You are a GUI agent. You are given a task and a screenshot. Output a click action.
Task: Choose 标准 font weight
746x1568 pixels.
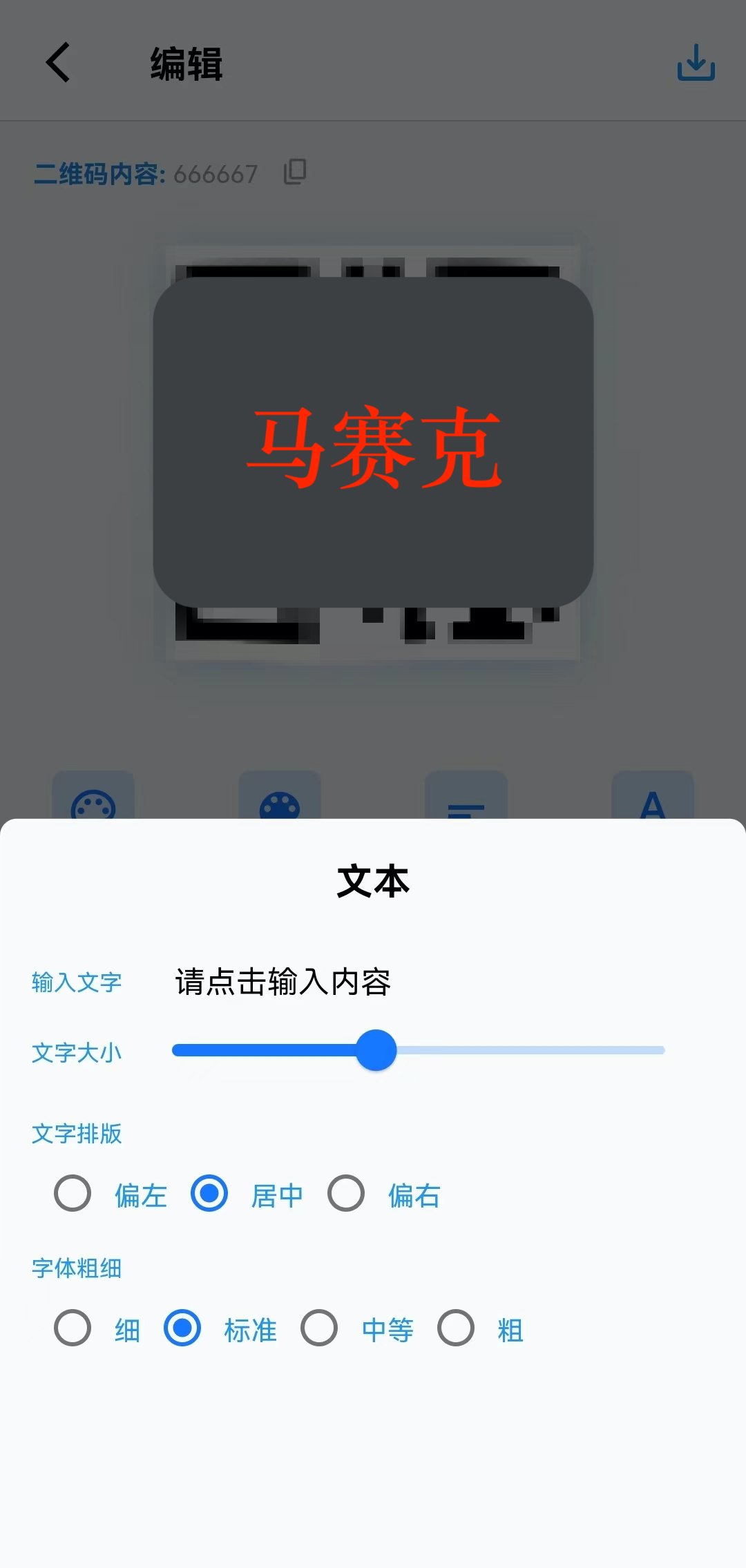(x=182, y=1328)
